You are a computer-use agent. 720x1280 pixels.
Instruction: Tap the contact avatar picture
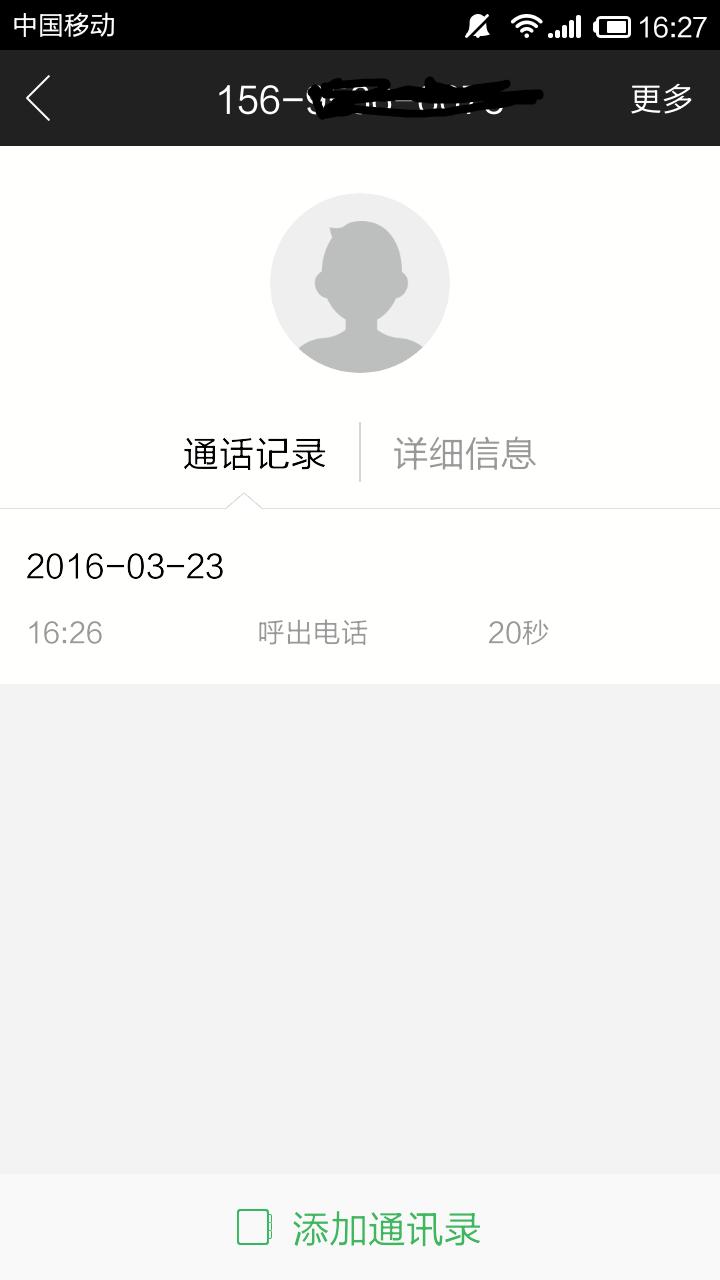point(360,283)
